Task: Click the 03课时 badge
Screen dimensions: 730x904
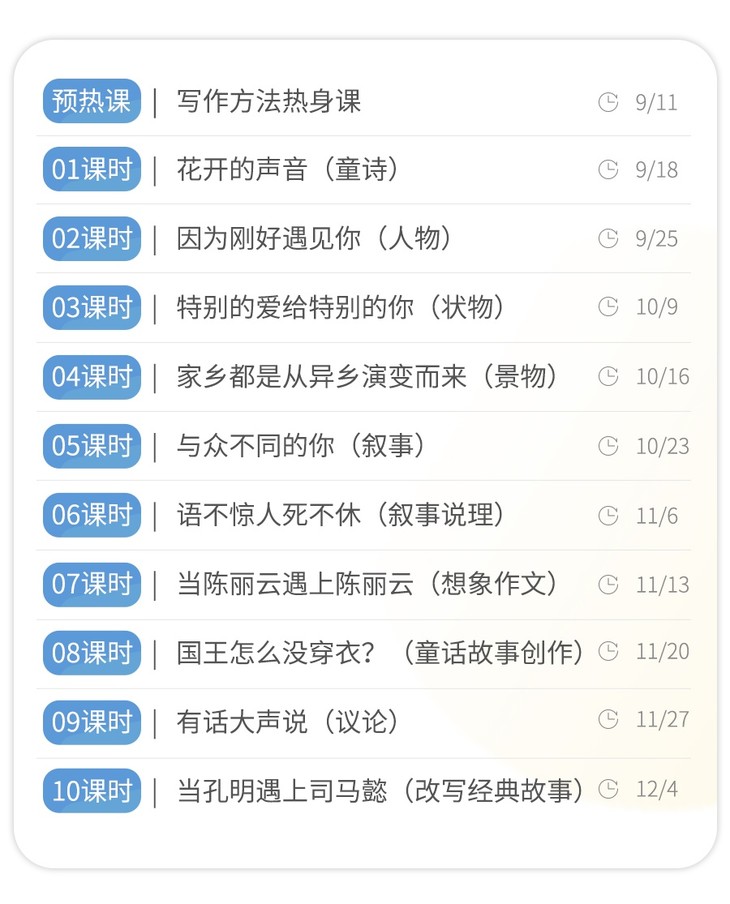Action: click(91, 308)
